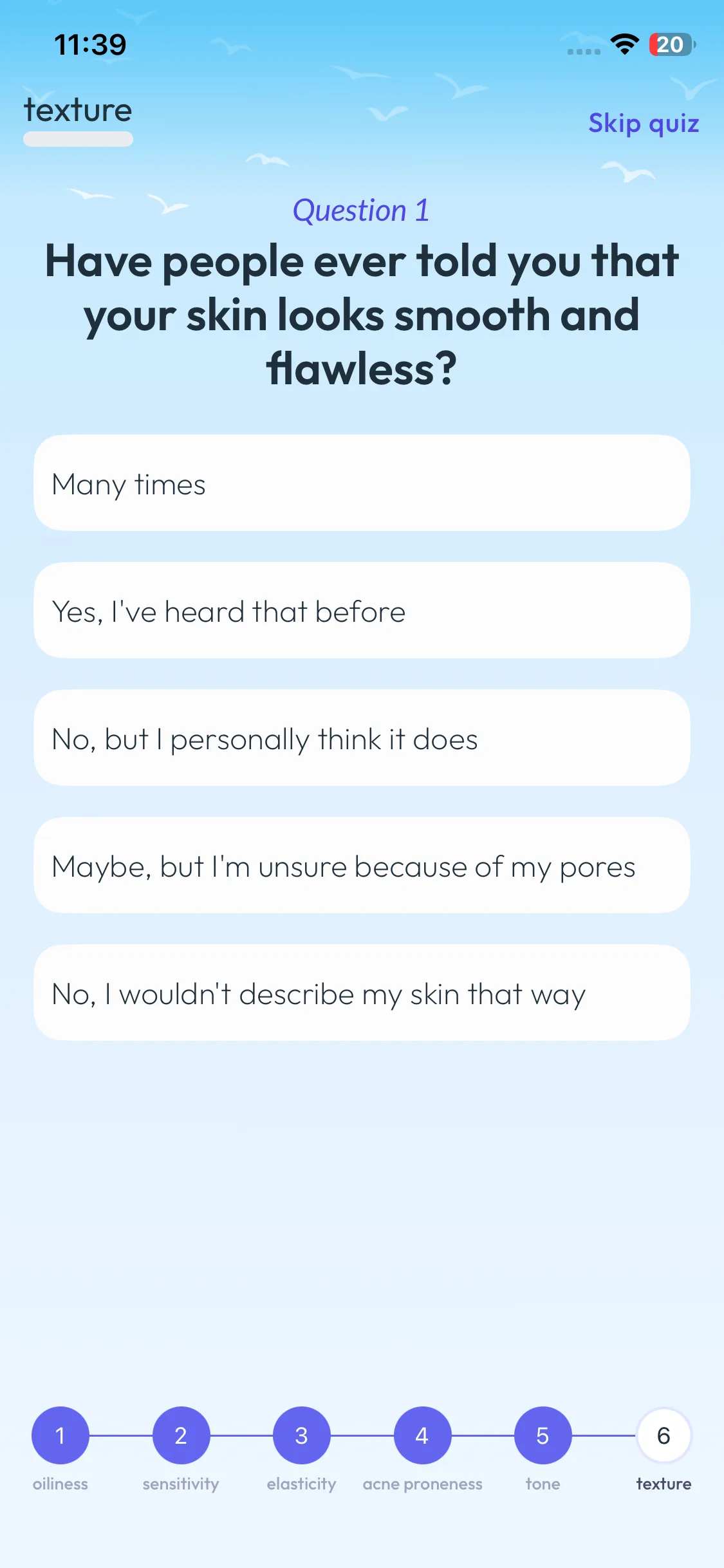Select 'Maybe, but I'm unsure because of my pores'
The height and width of the screenshot is (1568, 724).
(362, 866)
